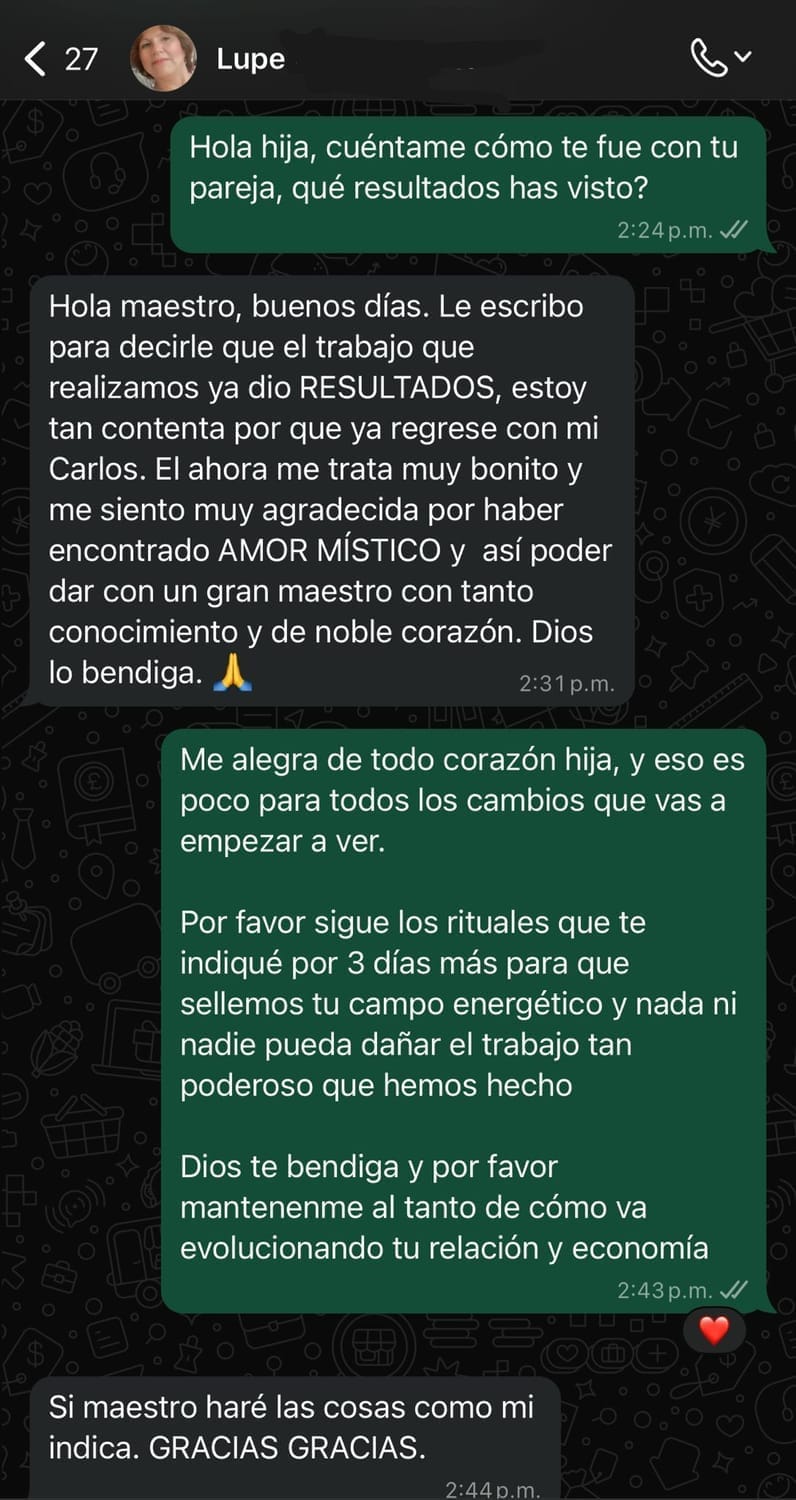The width and height of the screenshot is (796, 1500).
Task: Start a call with Lupe
Action: point(709,59)
